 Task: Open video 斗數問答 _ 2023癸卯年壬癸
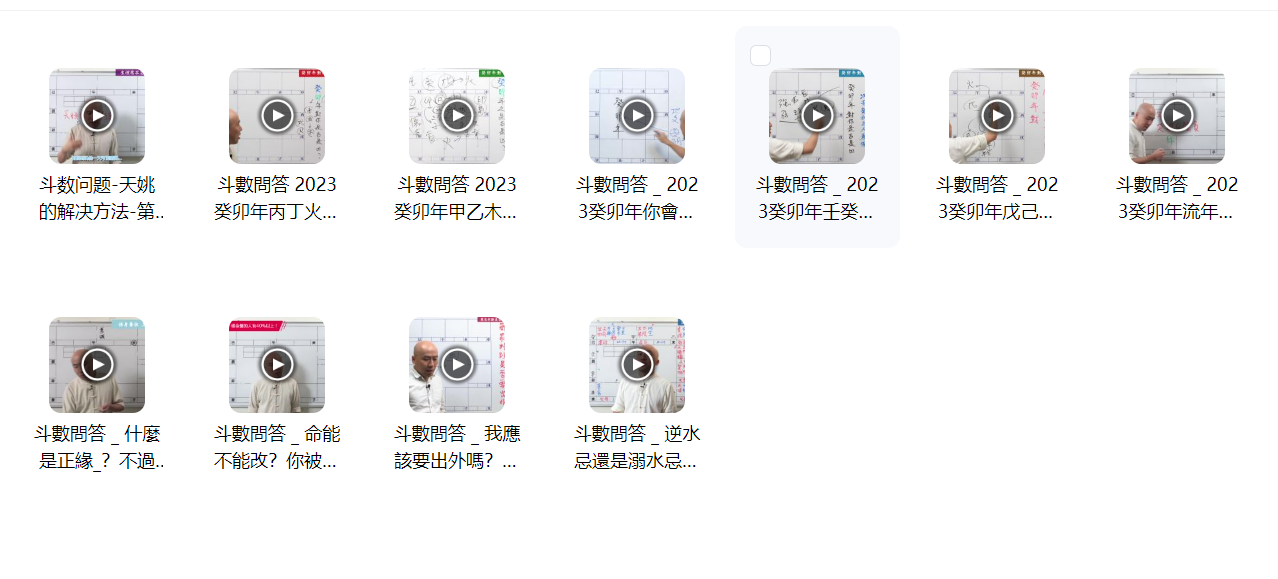click(817, 116)
